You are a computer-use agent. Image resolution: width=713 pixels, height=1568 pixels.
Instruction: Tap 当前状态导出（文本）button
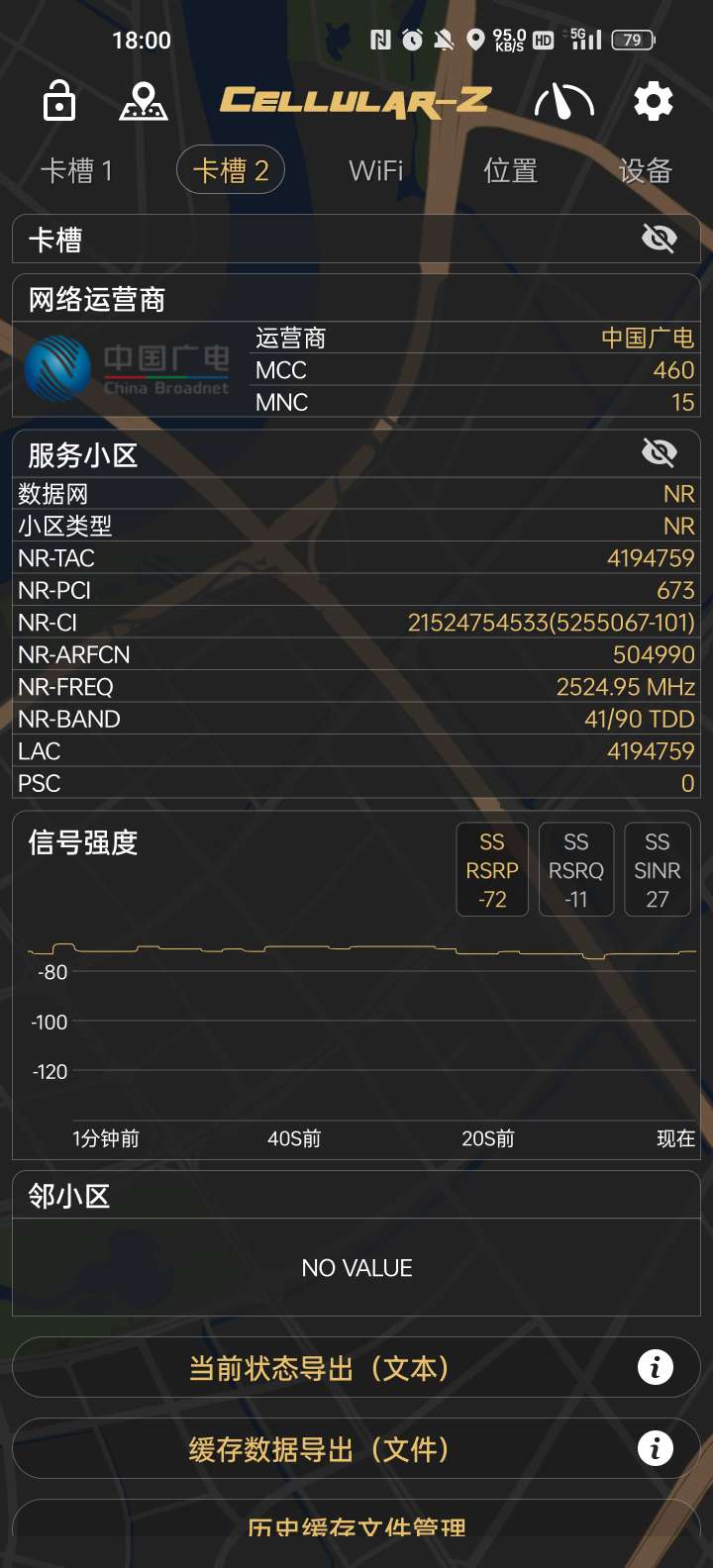click(356, 1368)
